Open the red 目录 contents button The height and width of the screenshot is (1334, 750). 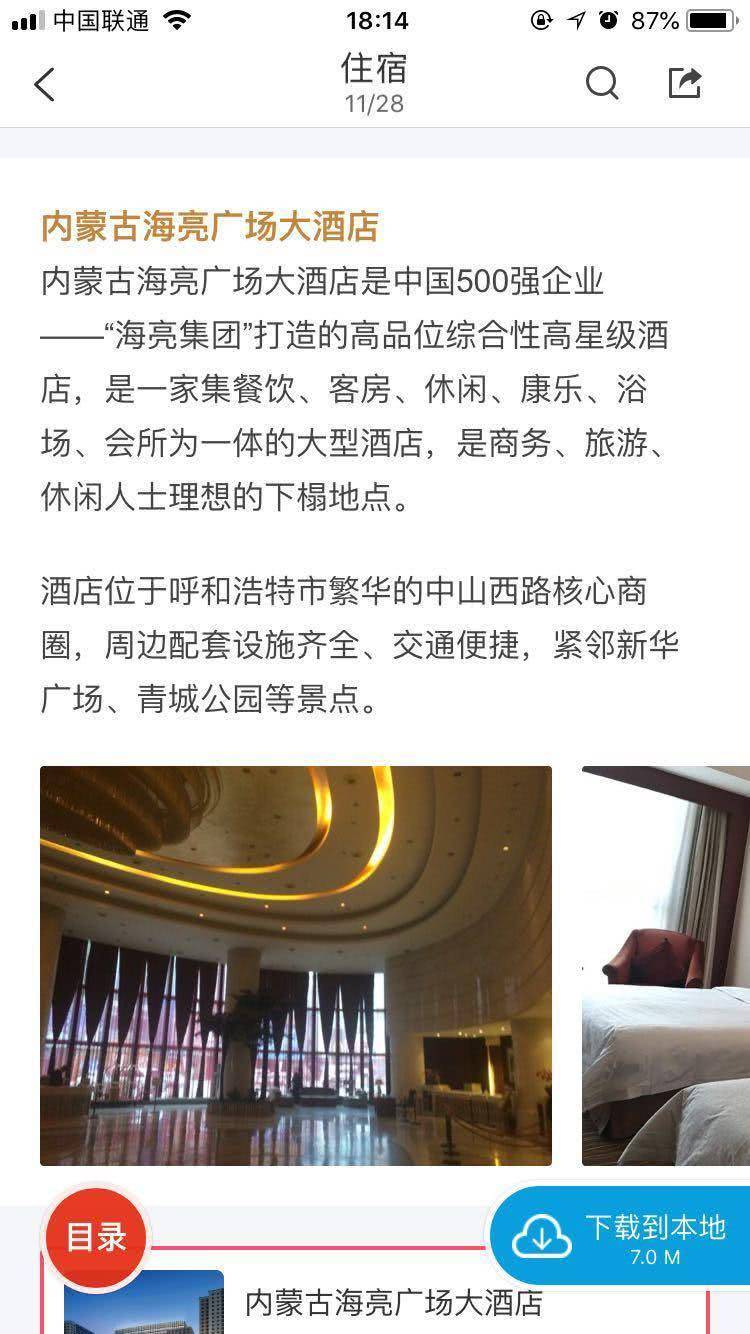pos(95,1237)
